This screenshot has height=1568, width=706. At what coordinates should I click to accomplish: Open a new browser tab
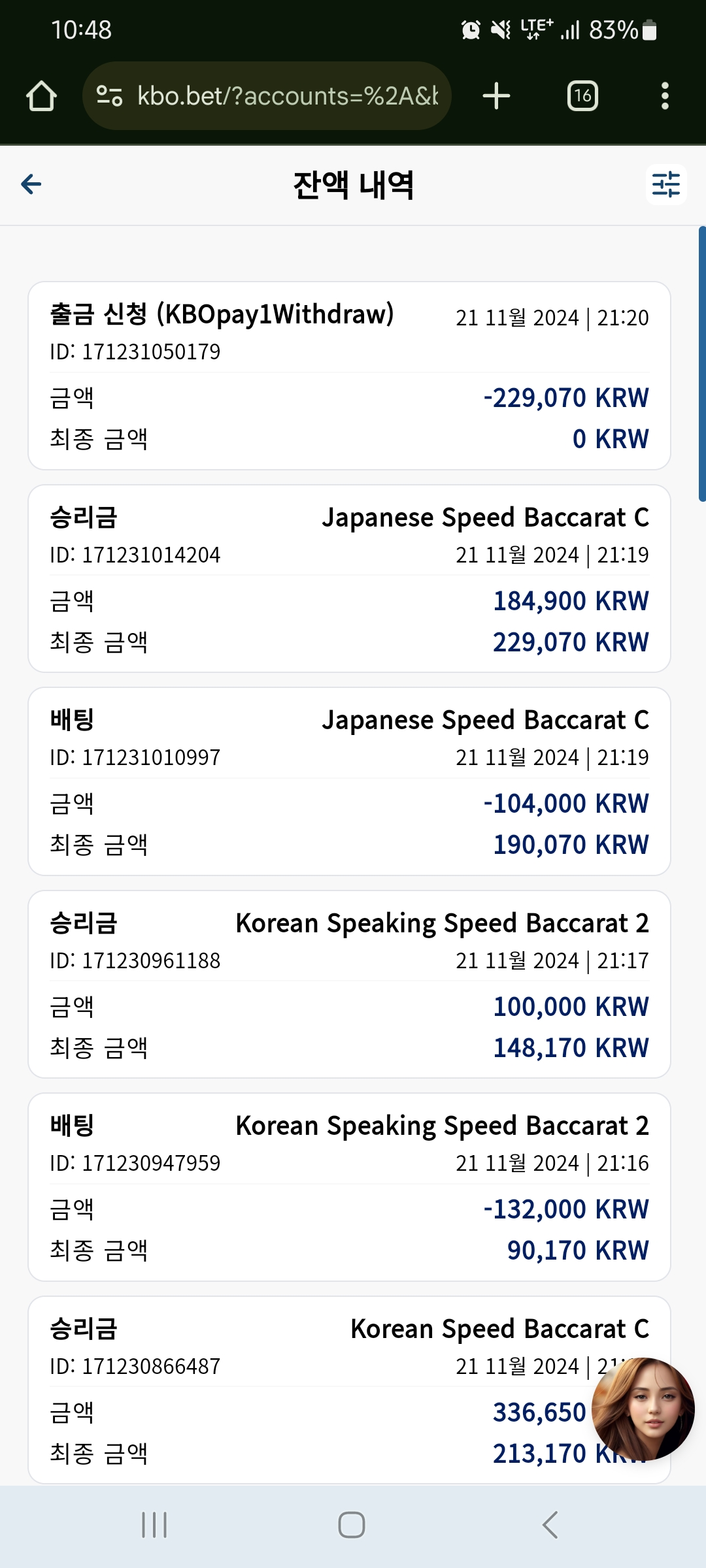coord(496,96)
